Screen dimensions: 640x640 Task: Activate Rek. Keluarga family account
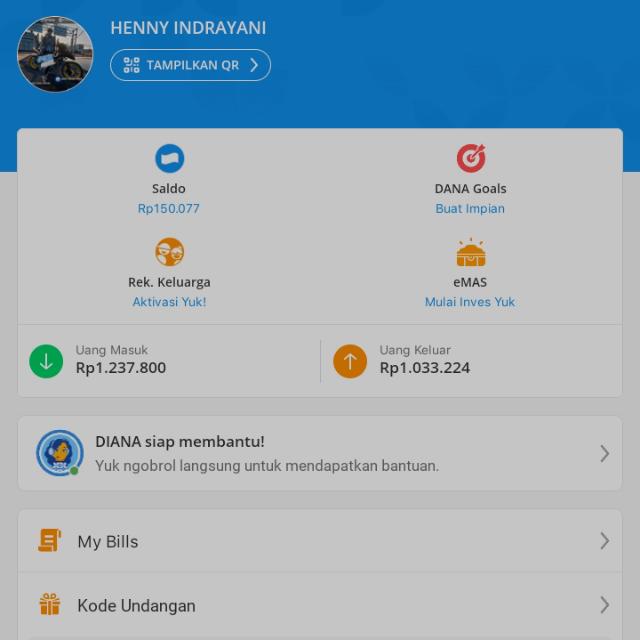click(169, 273)
